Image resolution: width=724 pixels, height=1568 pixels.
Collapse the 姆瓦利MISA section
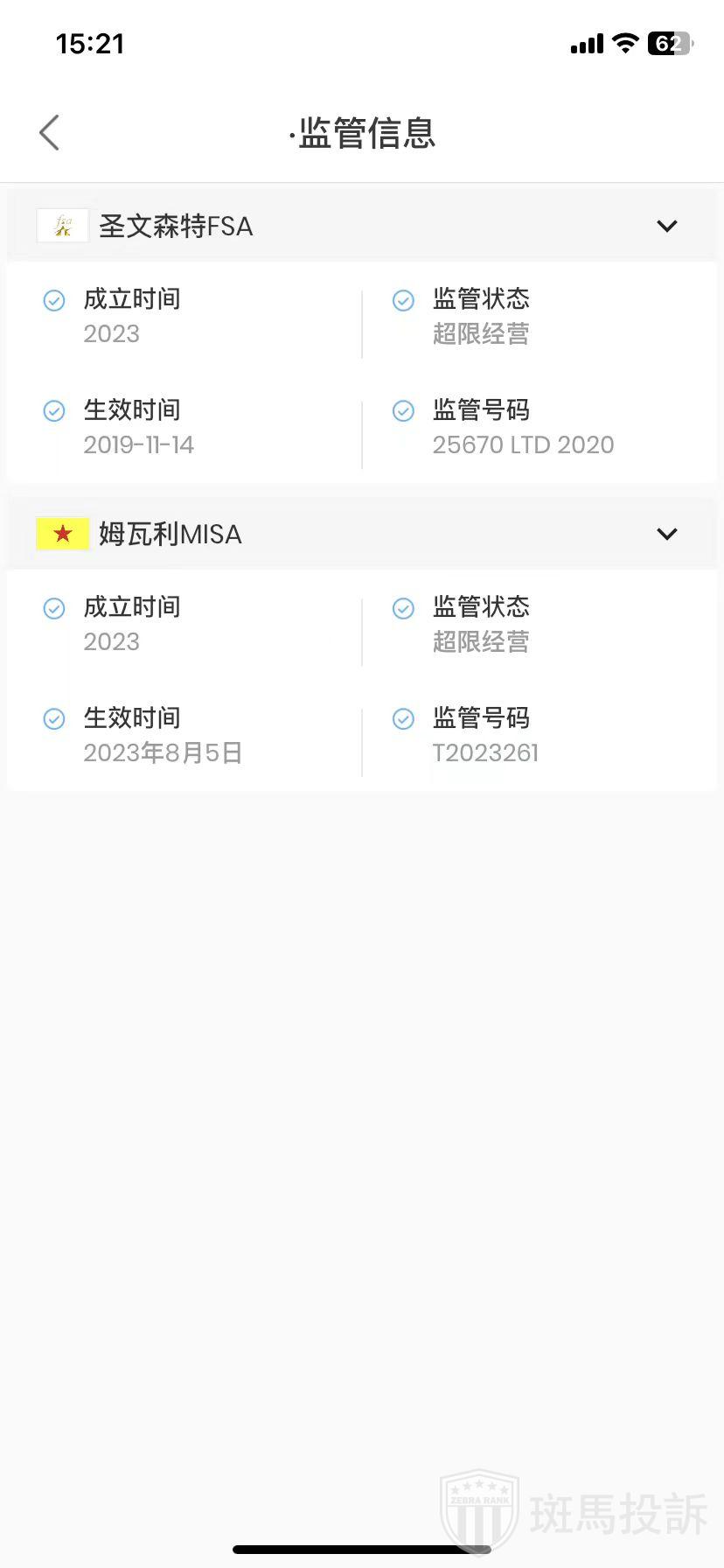coord(666,534)
